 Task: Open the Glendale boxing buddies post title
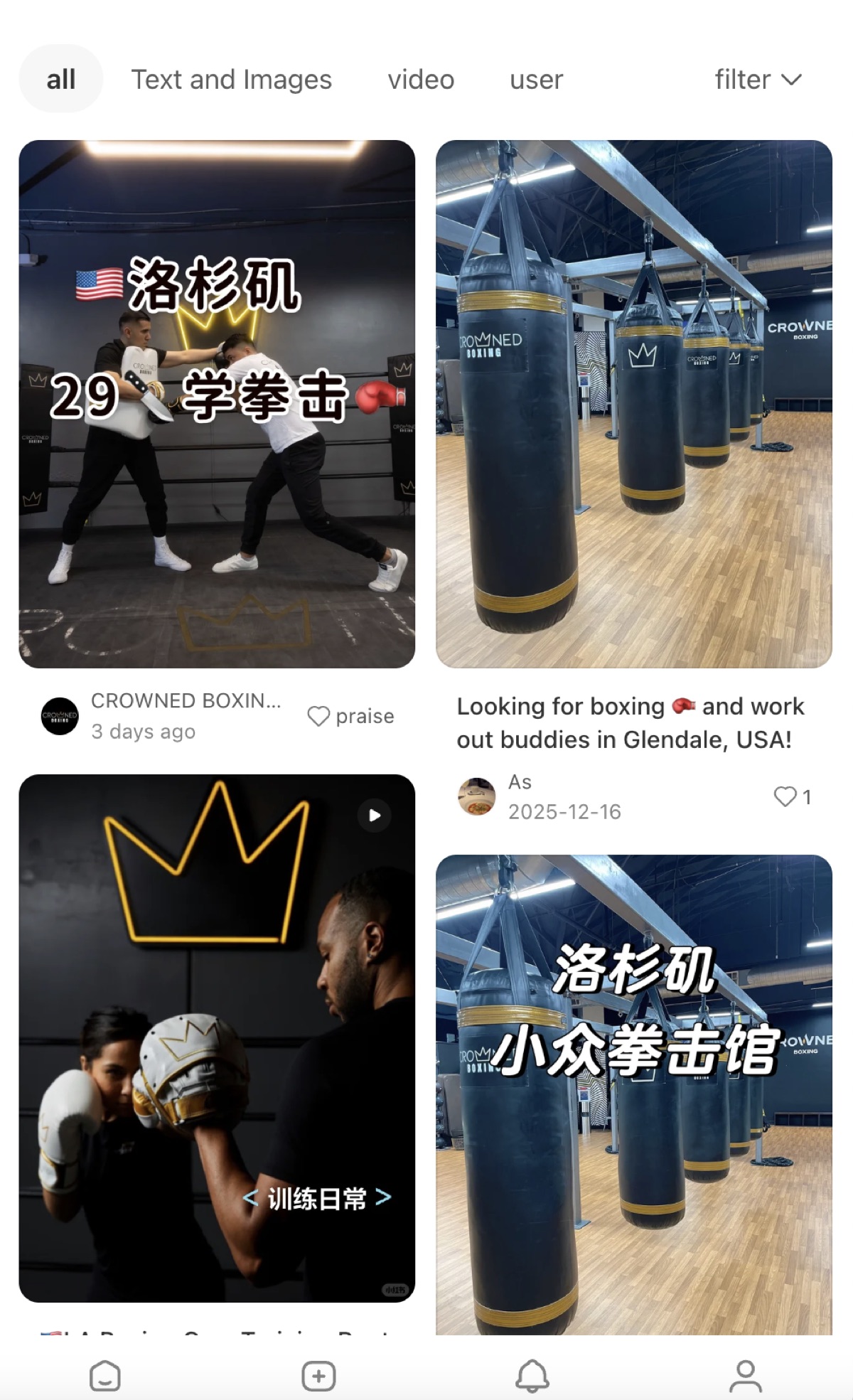631,722
